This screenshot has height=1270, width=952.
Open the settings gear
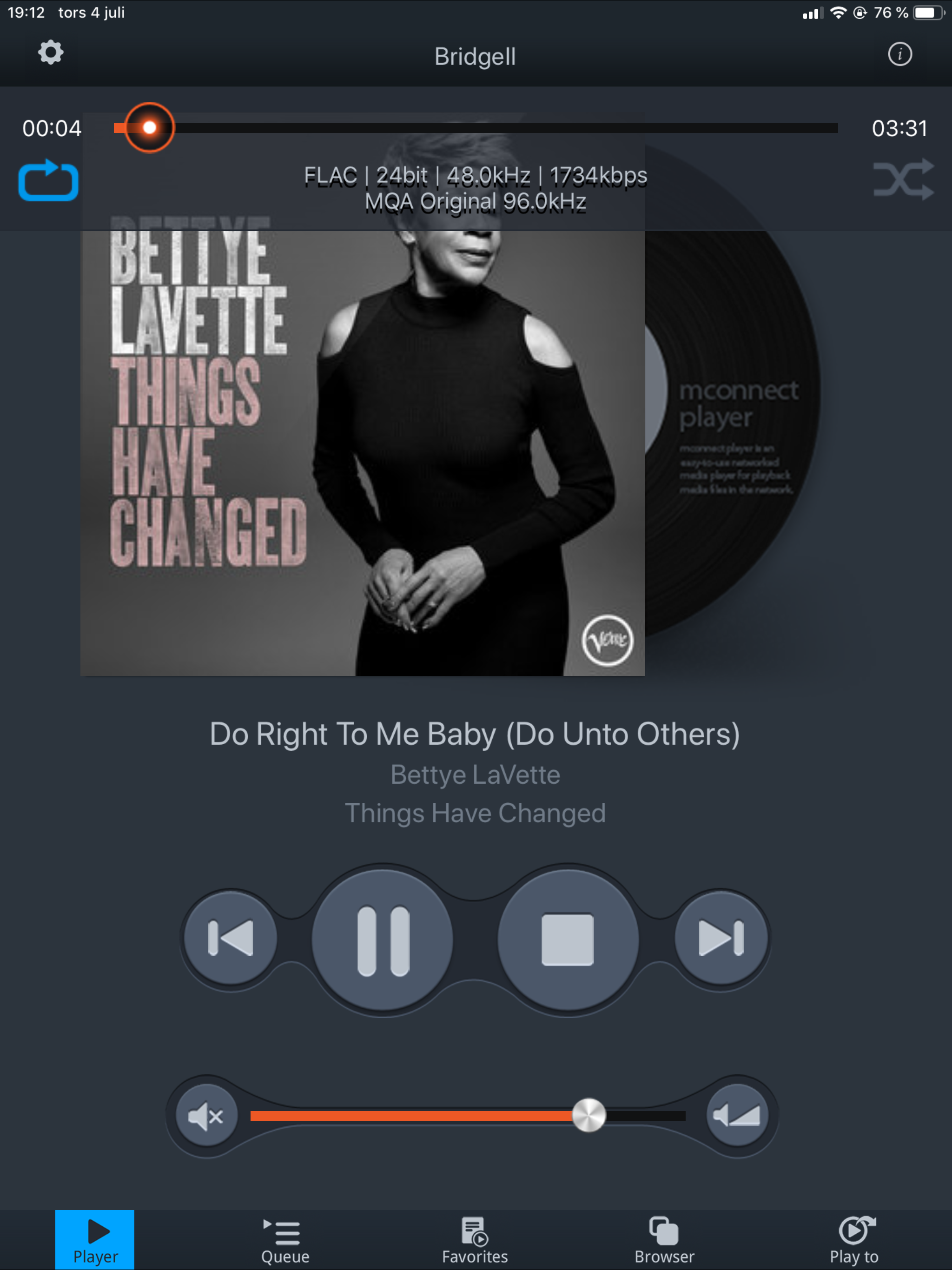pyautogui.click(x=51, y=53)
